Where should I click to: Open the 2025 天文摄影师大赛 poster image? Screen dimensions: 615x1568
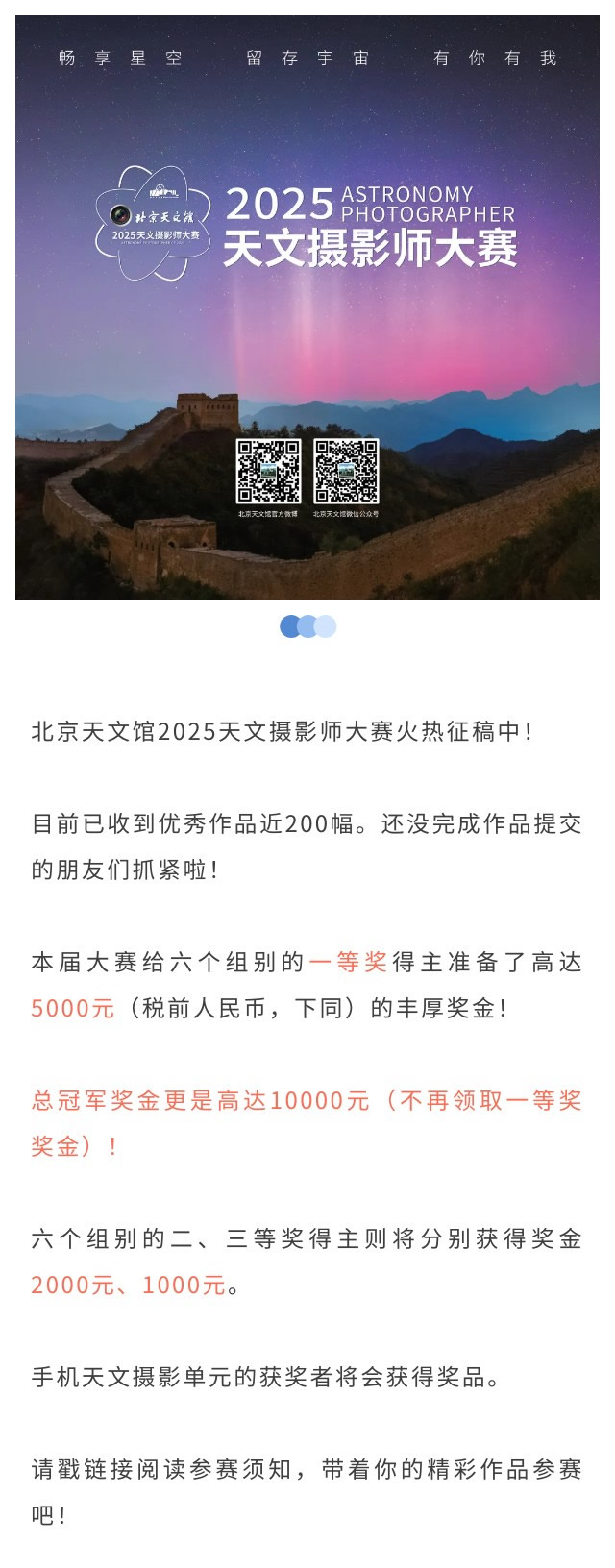[x=307, y=307]
